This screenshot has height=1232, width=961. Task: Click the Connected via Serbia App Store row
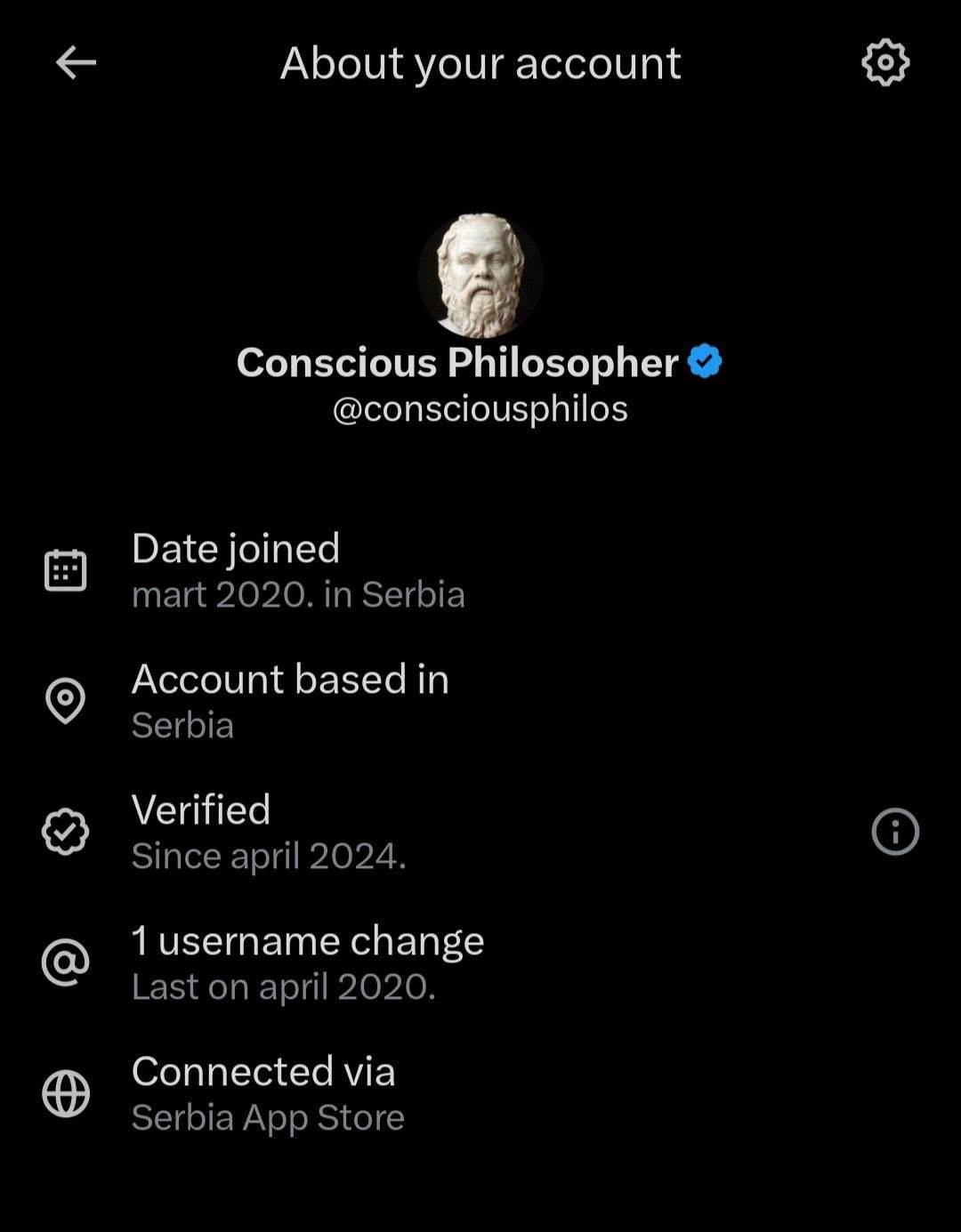click(x=267, y=1092)
